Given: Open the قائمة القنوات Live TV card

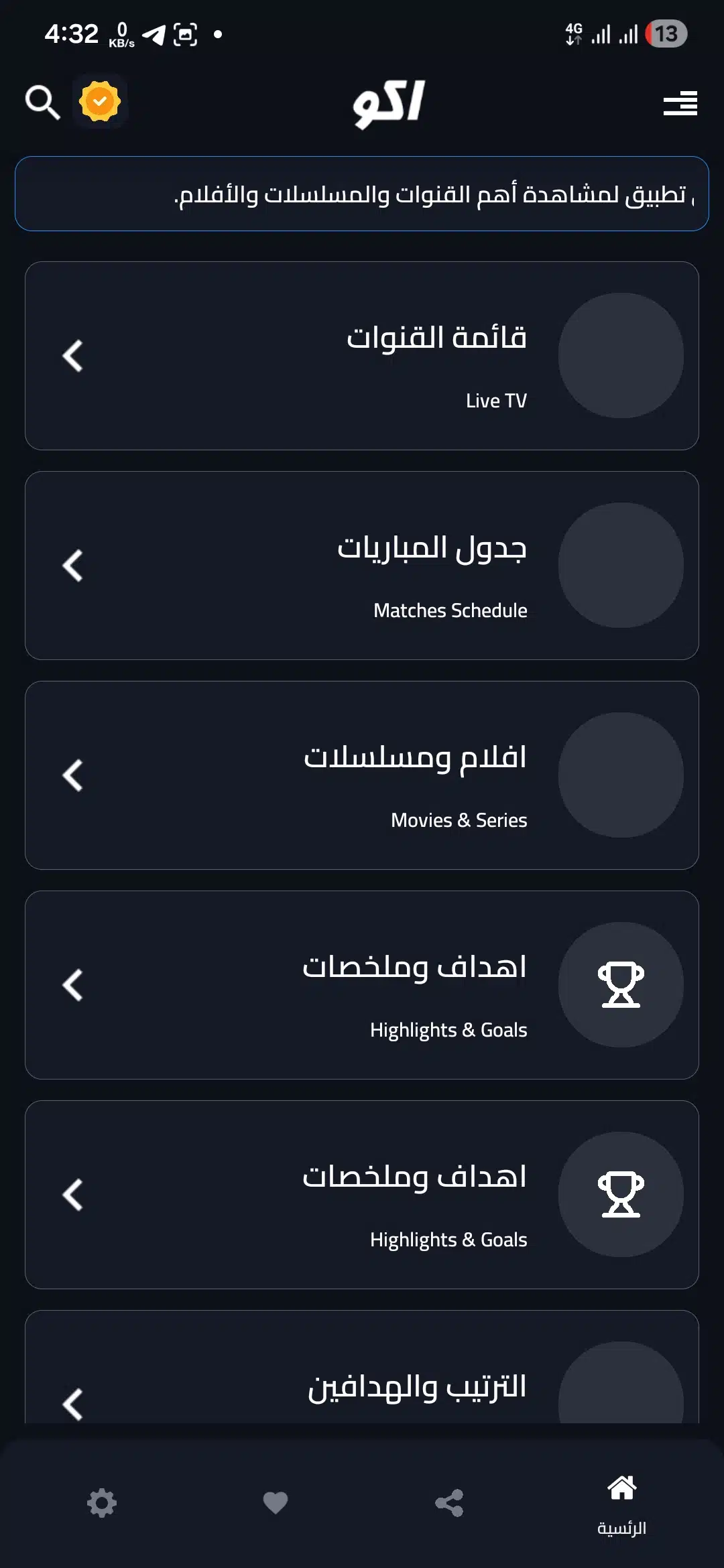Looking at the screenshot, I should tap(362, 356).
